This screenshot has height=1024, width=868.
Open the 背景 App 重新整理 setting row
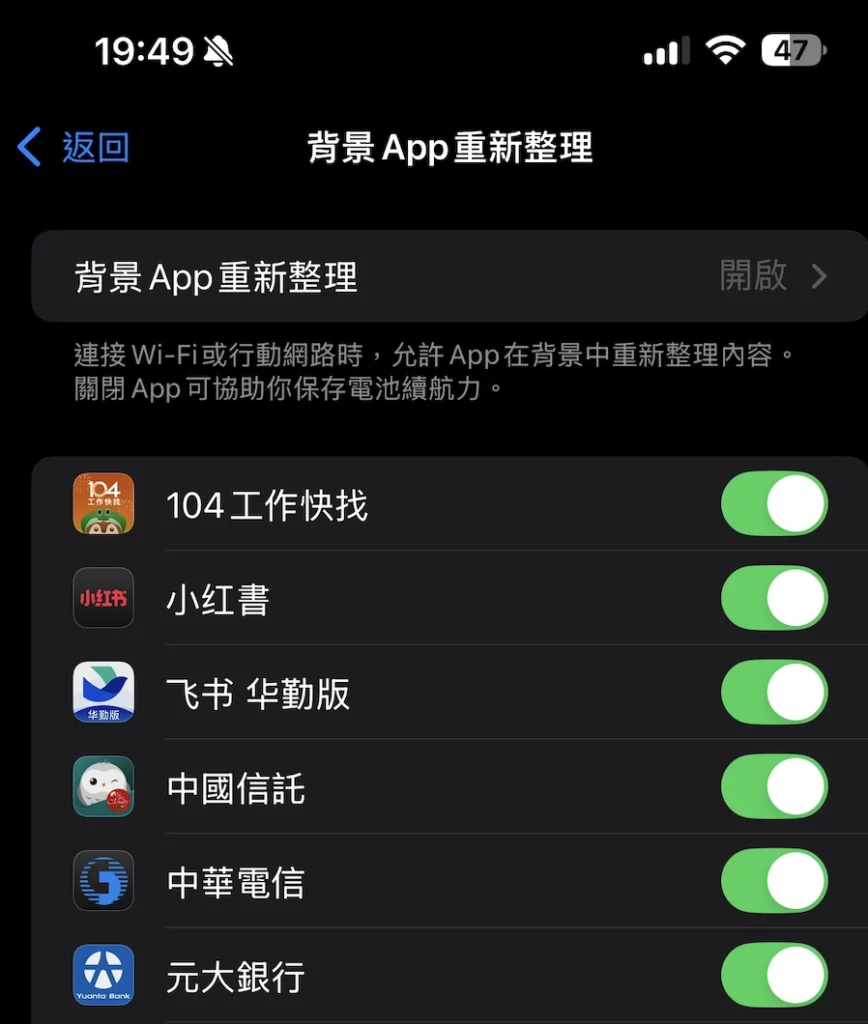pos(400,277)
